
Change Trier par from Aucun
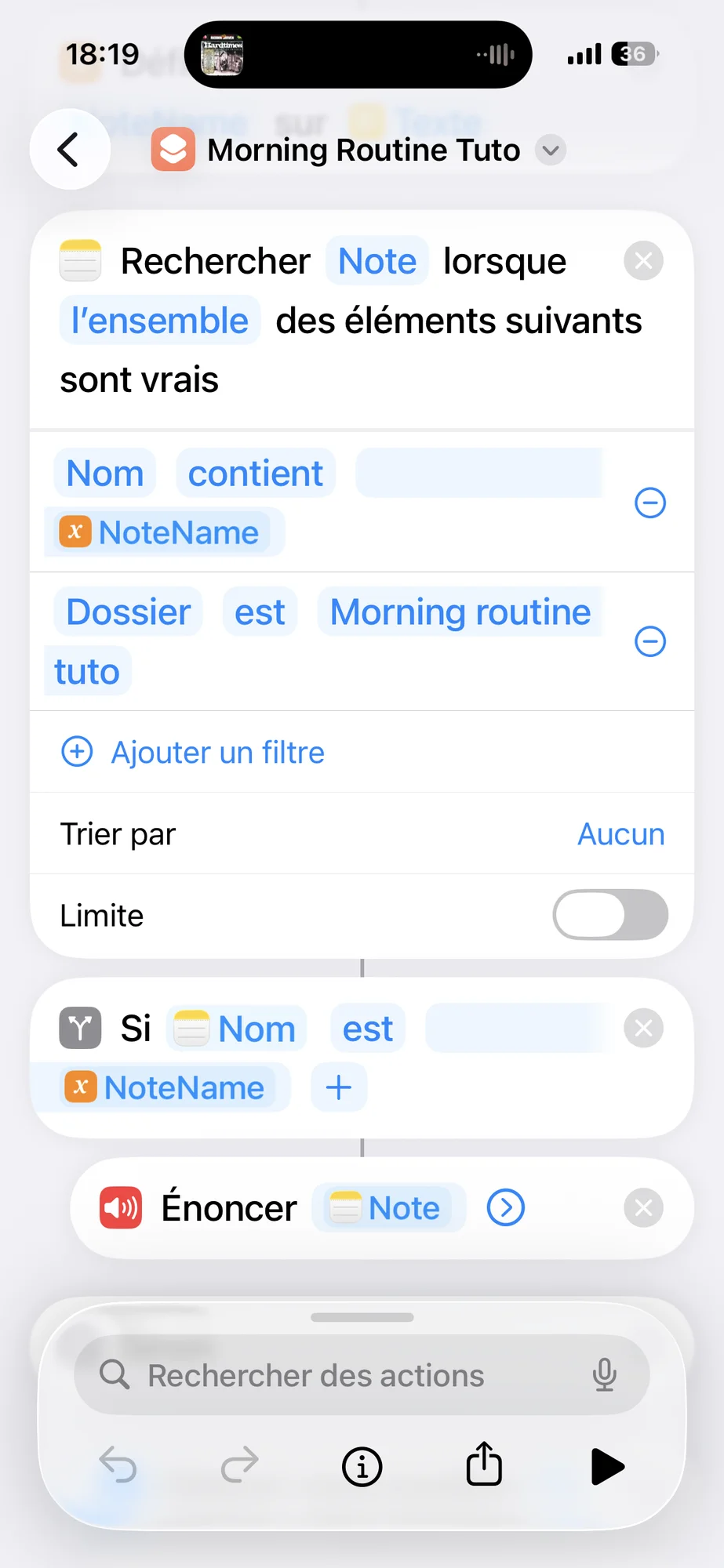[620, 834]
